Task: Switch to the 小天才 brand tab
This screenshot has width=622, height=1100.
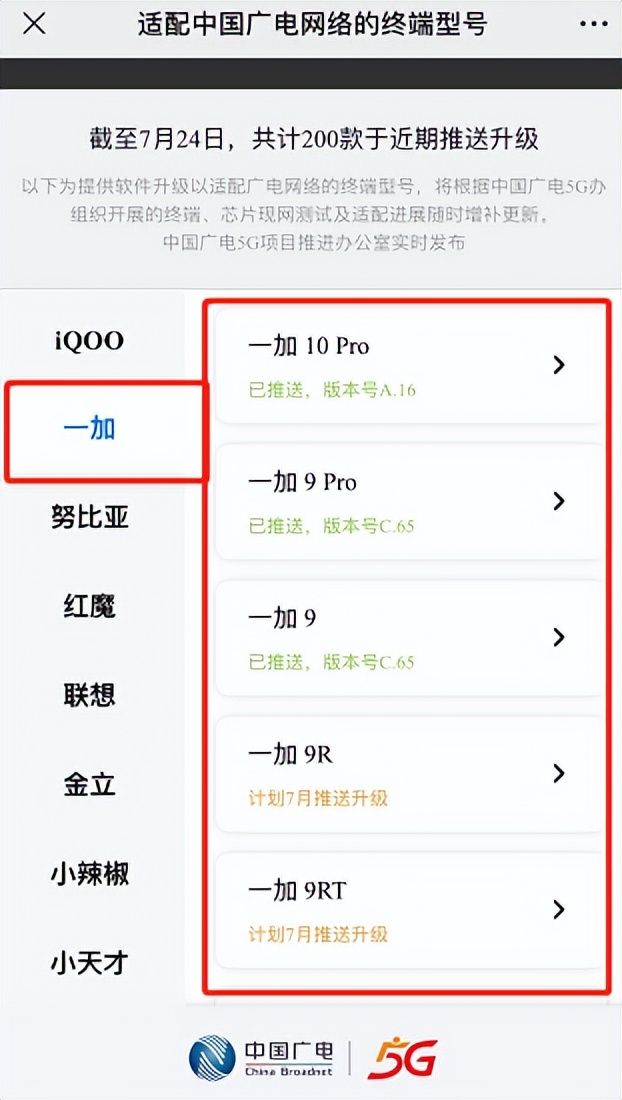Action: (90, 962)
